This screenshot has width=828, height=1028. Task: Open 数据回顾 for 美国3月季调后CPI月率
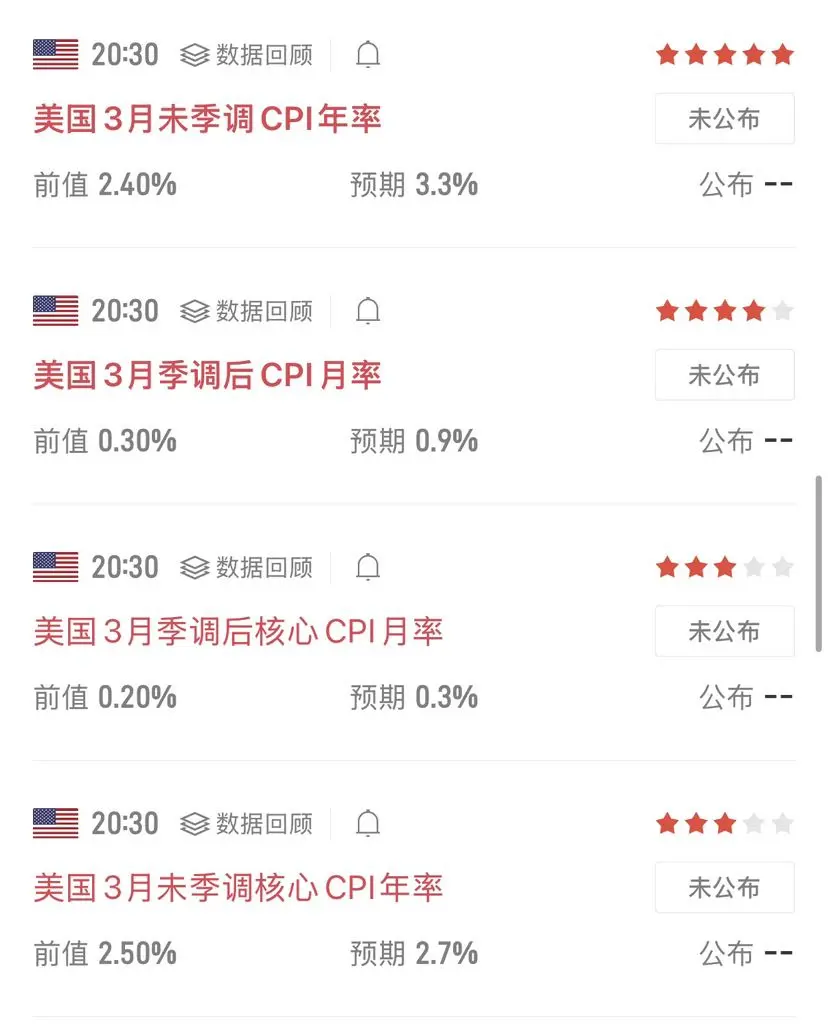point(247,311)
